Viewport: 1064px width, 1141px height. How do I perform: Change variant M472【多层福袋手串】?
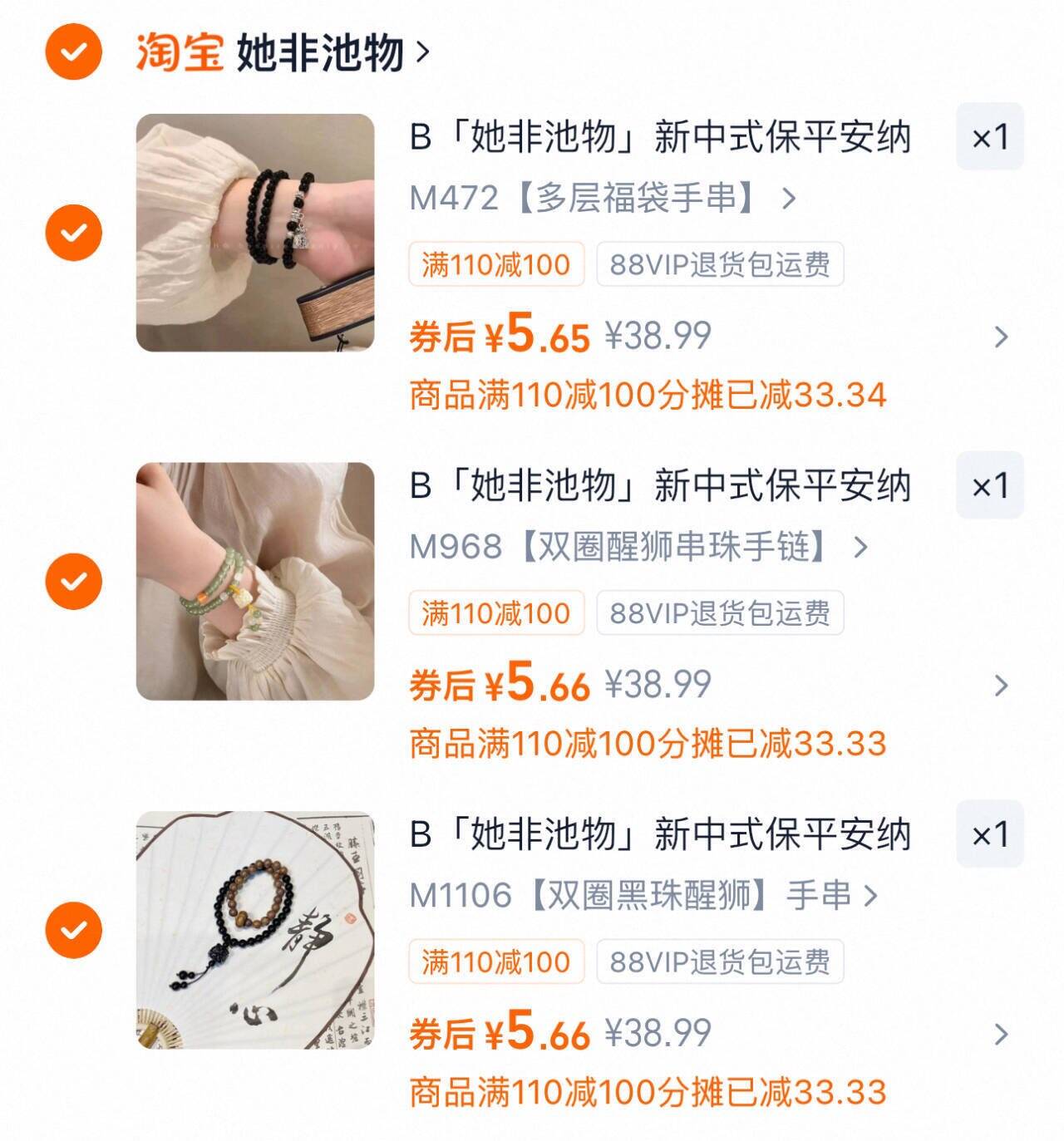click(x=603, y=199)
